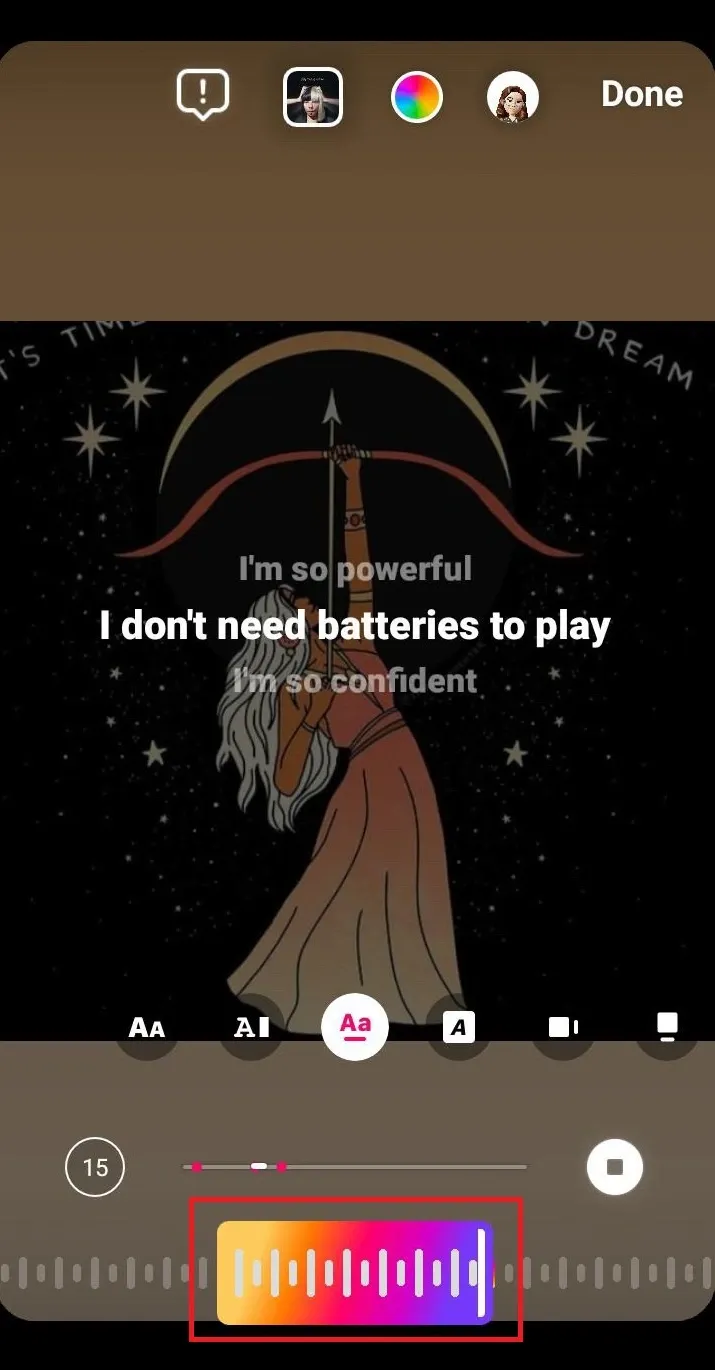
Task: Switch to the compact album cover style
Action: (667, 1025)
